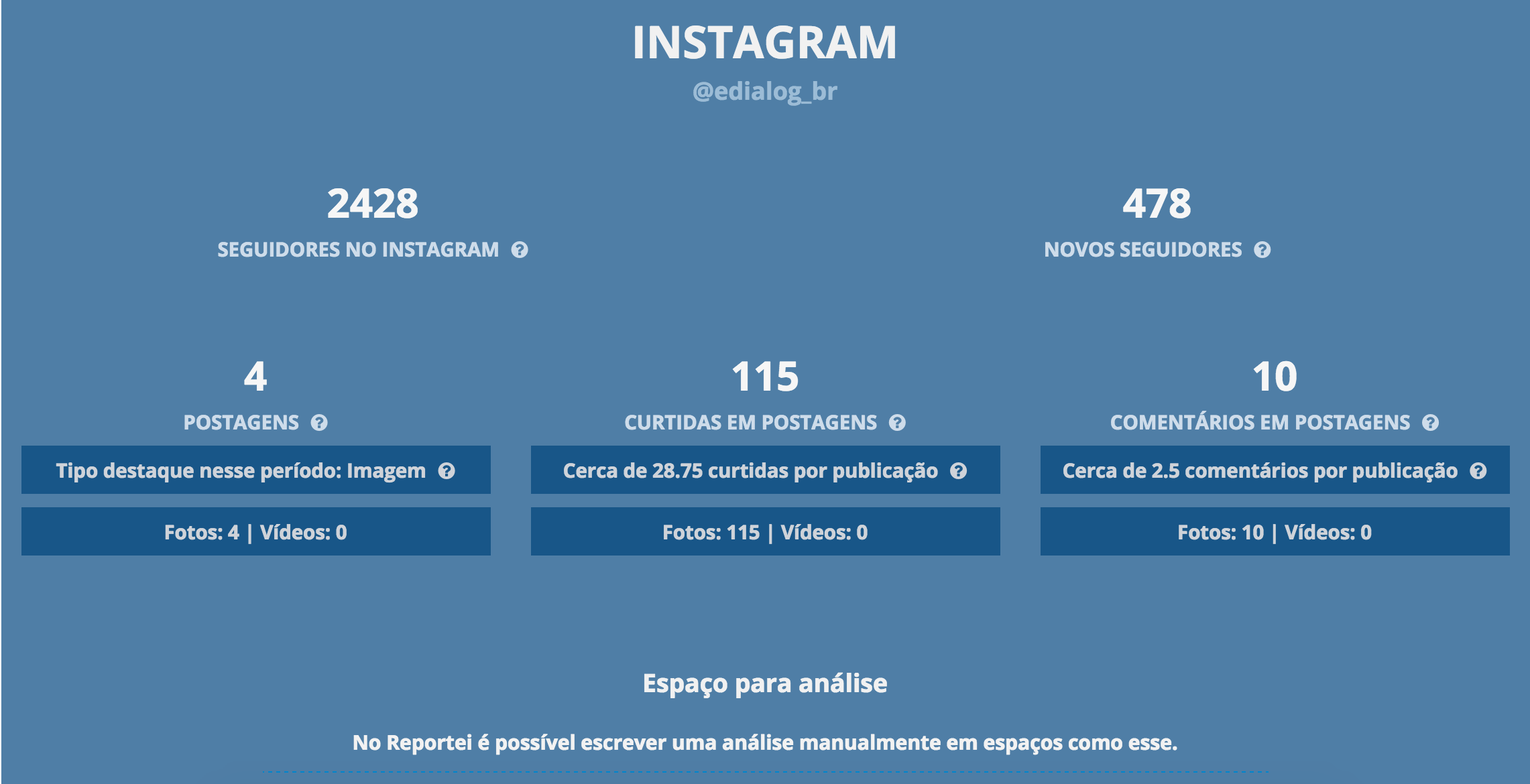Show help for Comentários em Postagens
Viewport: 1530px width, 784px height.
pyautogui.click(x=1431, y=423)
